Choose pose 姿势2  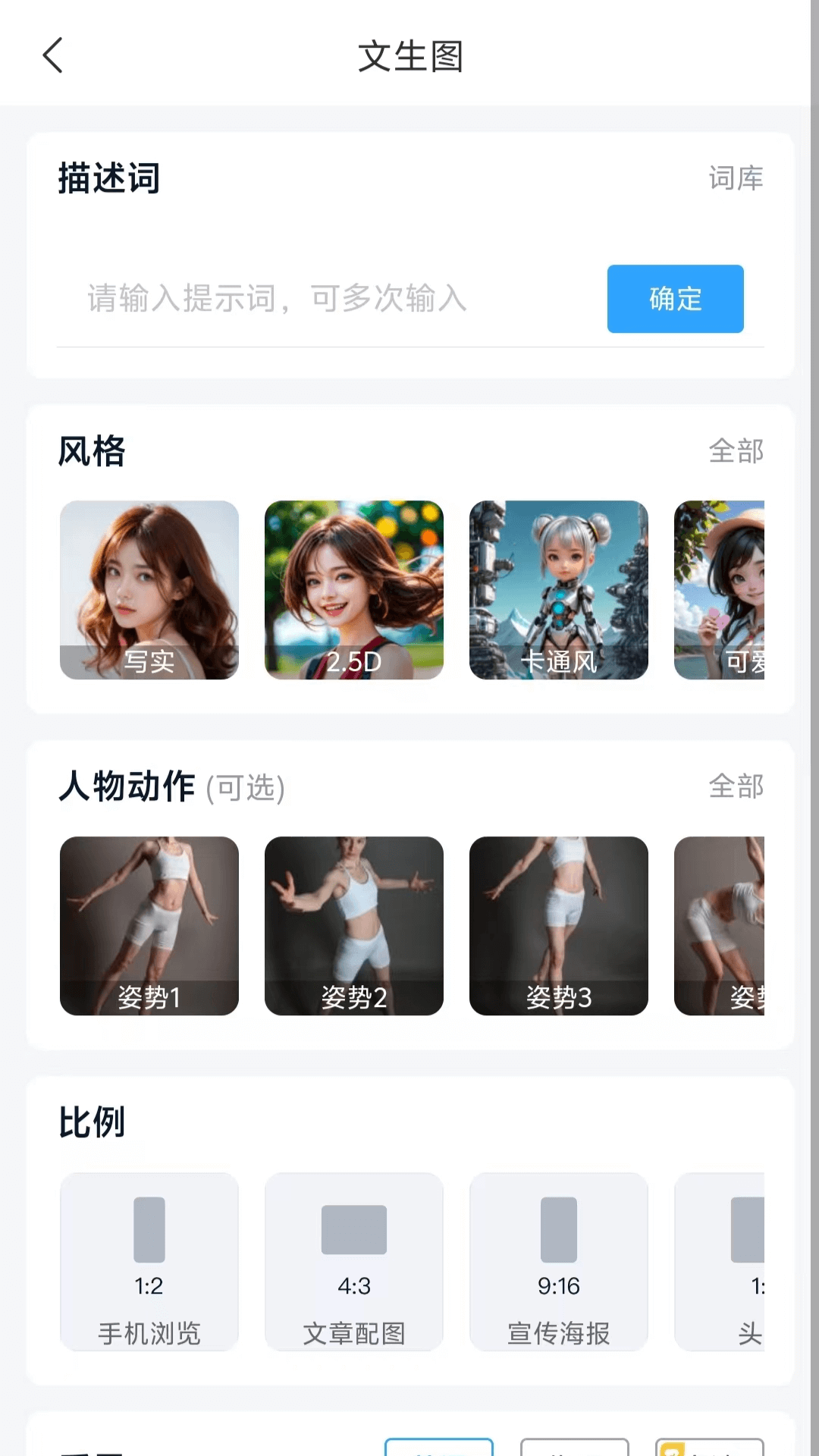pos(354,926)
